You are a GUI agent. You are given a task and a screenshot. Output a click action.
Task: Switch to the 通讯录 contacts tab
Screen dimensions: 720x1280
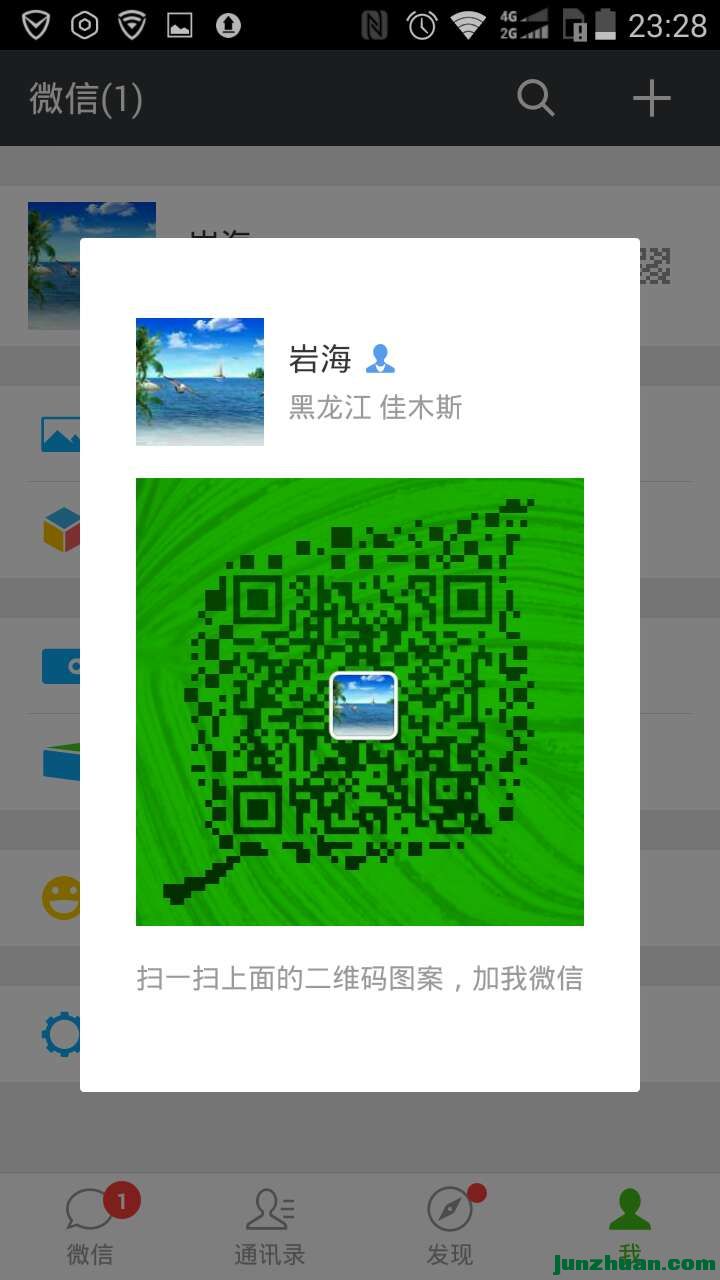[269, 1226]
